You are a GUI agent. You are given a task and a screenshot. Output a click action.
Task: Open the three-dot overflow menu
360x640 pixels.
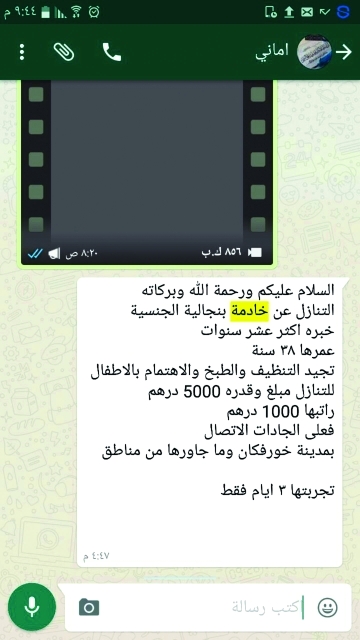[x=22, y=52]
